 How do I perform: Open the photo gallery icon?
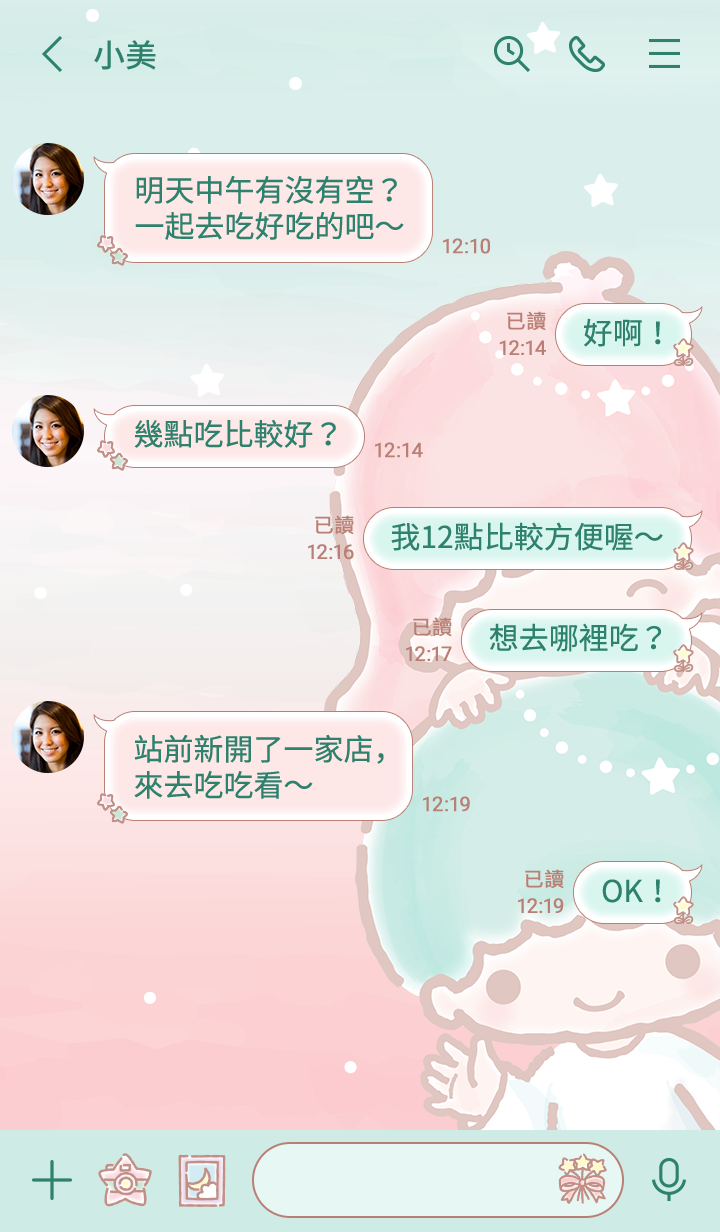(x=202, y=1181)
